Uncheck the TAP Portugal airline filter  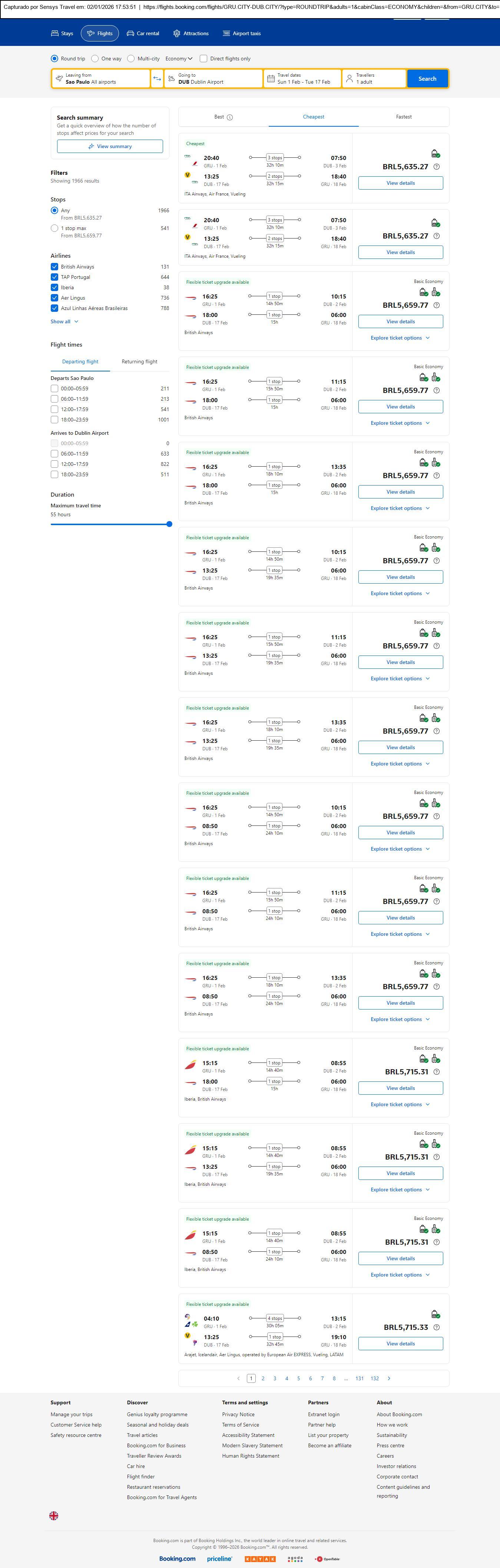click(55, 277)
